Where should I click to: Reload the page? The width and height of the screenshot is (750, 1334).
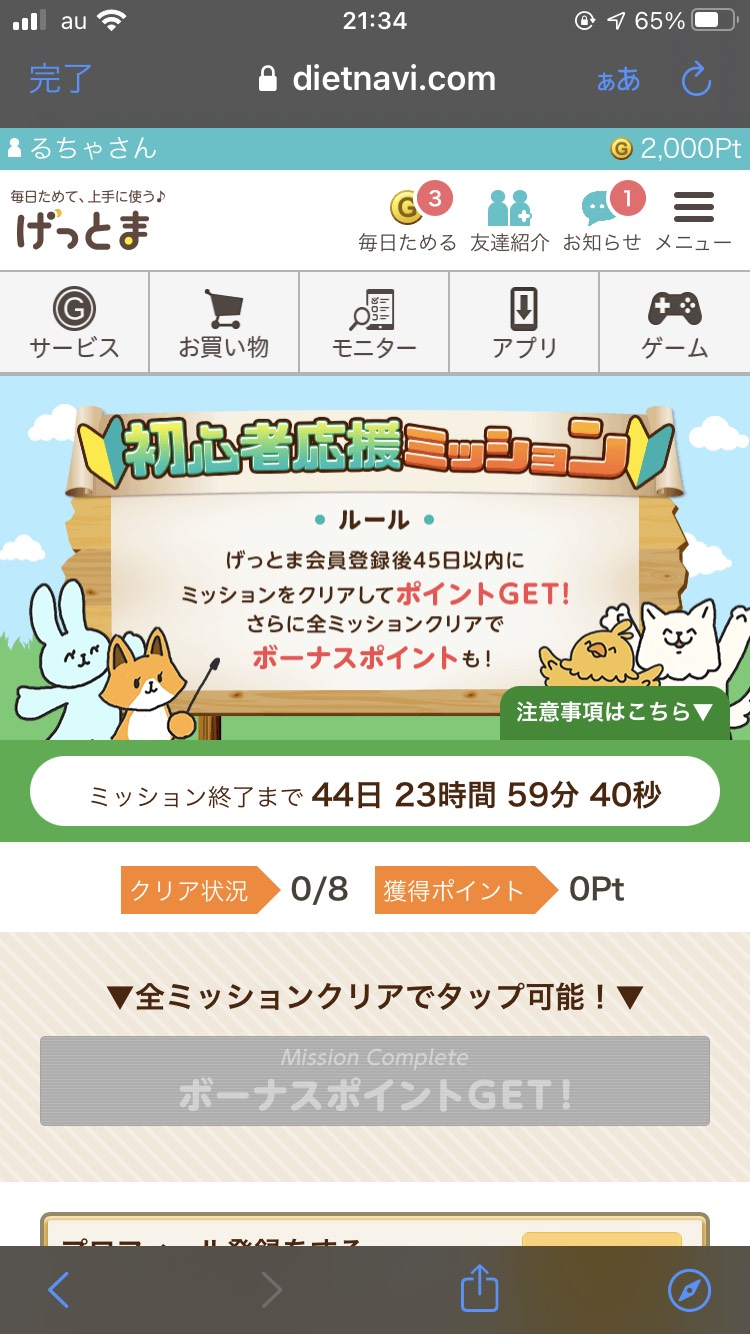695,80
